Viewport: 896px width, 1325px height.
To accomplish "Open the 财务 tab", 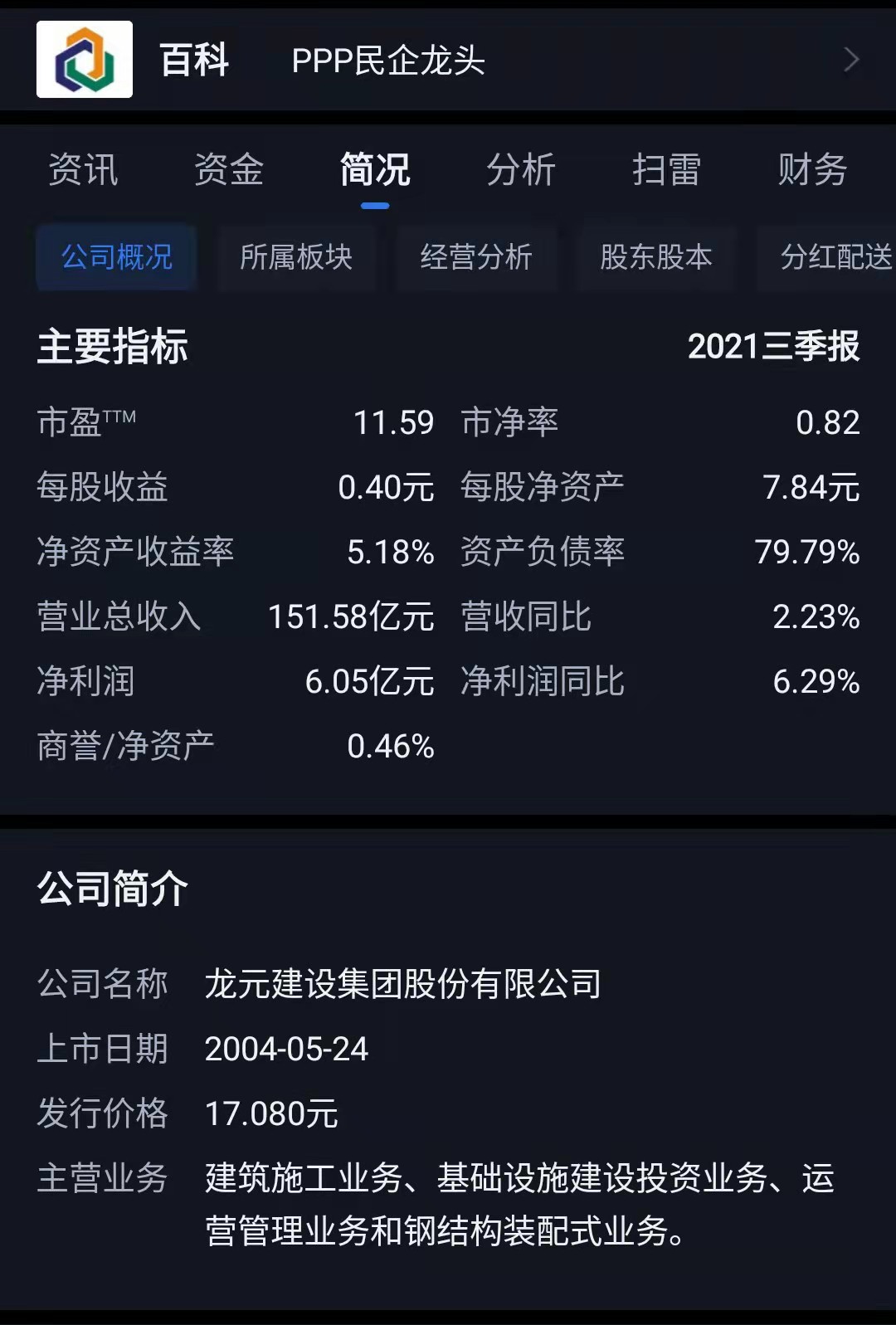I will (811, 170).
